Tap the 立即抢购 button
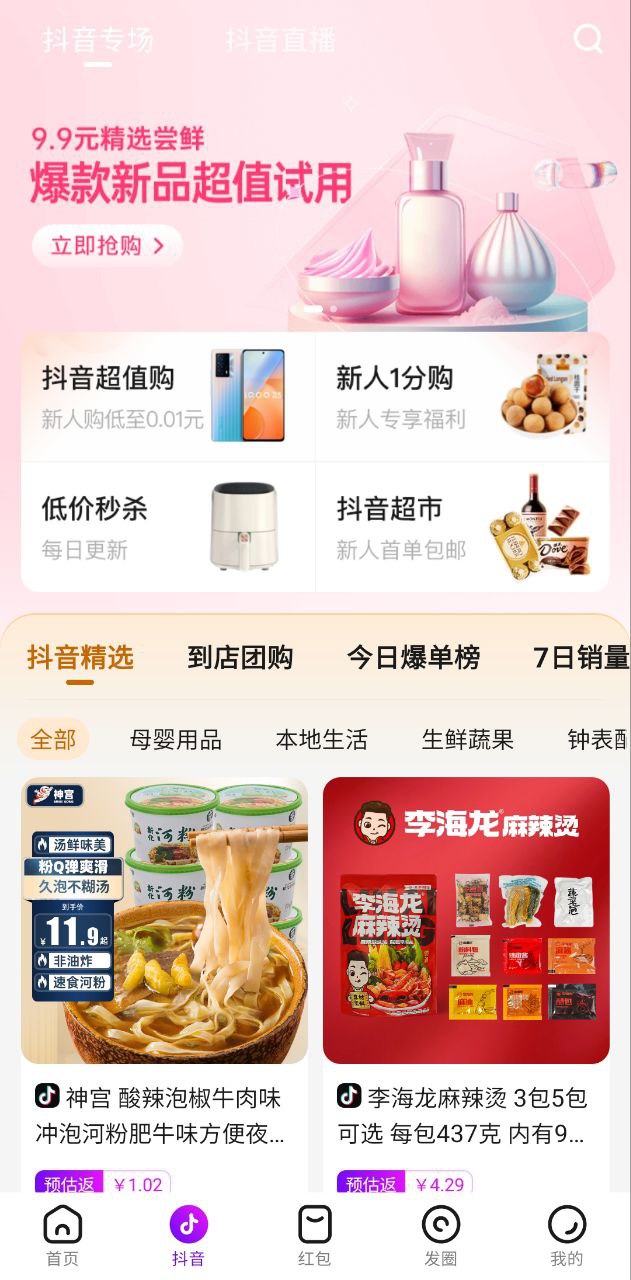 click(x=107, y=246)
